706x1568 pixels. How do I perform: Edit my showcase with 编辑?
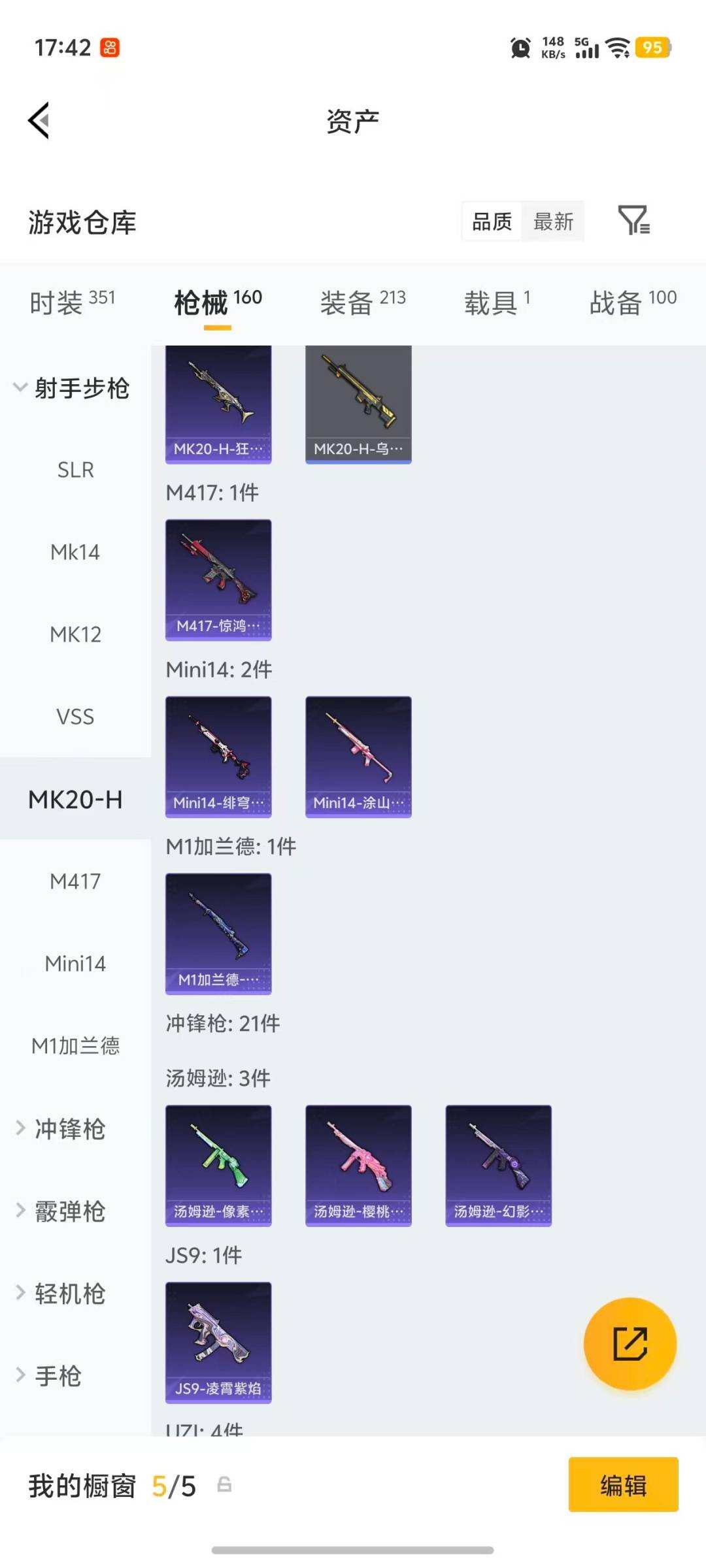[623, 1485]
